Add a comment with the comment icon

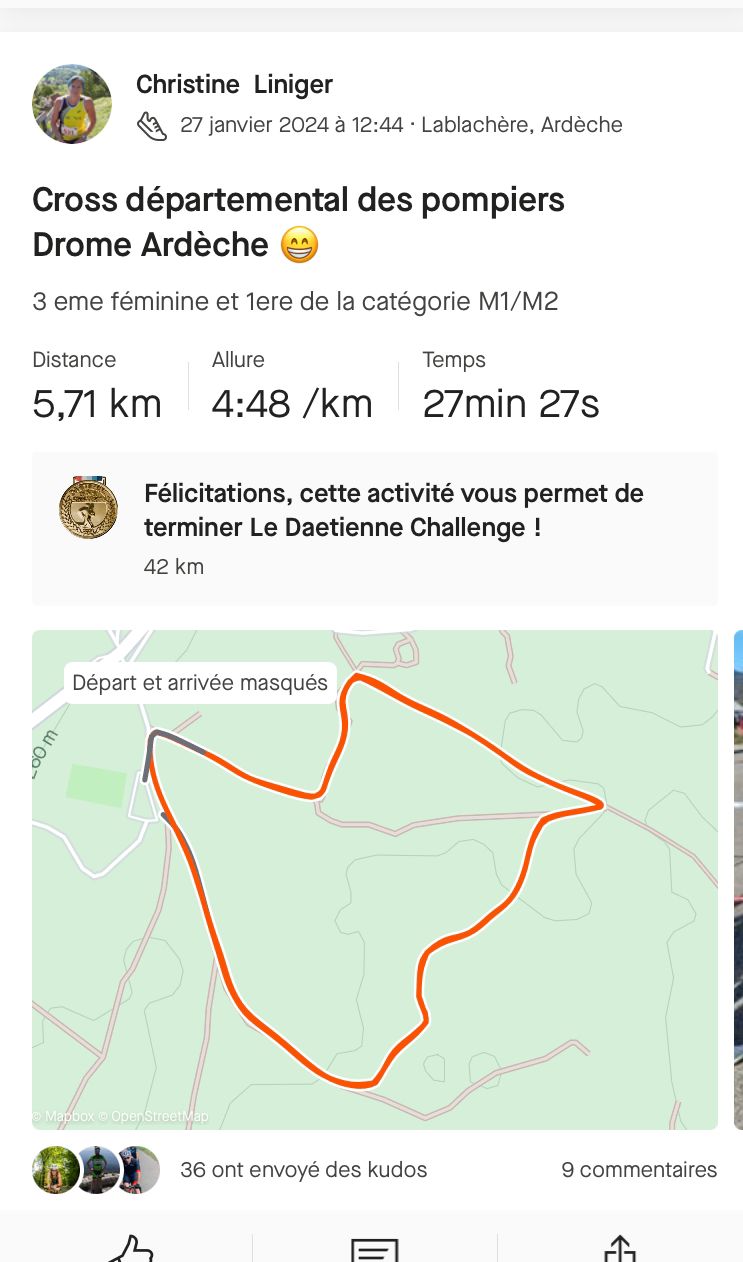375,1250
